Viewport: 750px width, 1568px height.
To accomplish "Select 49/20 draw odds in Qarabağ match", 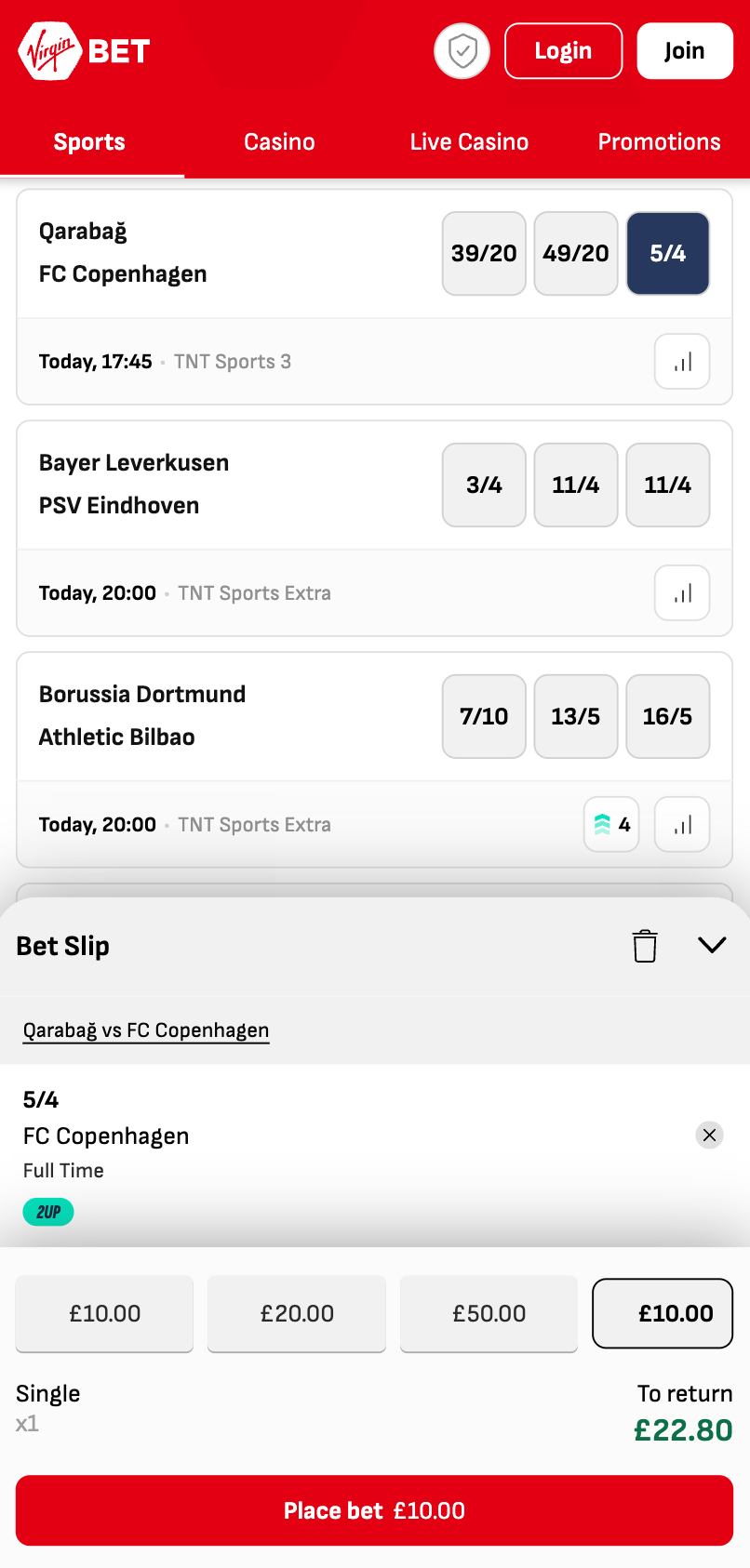I will coord(576,254).
